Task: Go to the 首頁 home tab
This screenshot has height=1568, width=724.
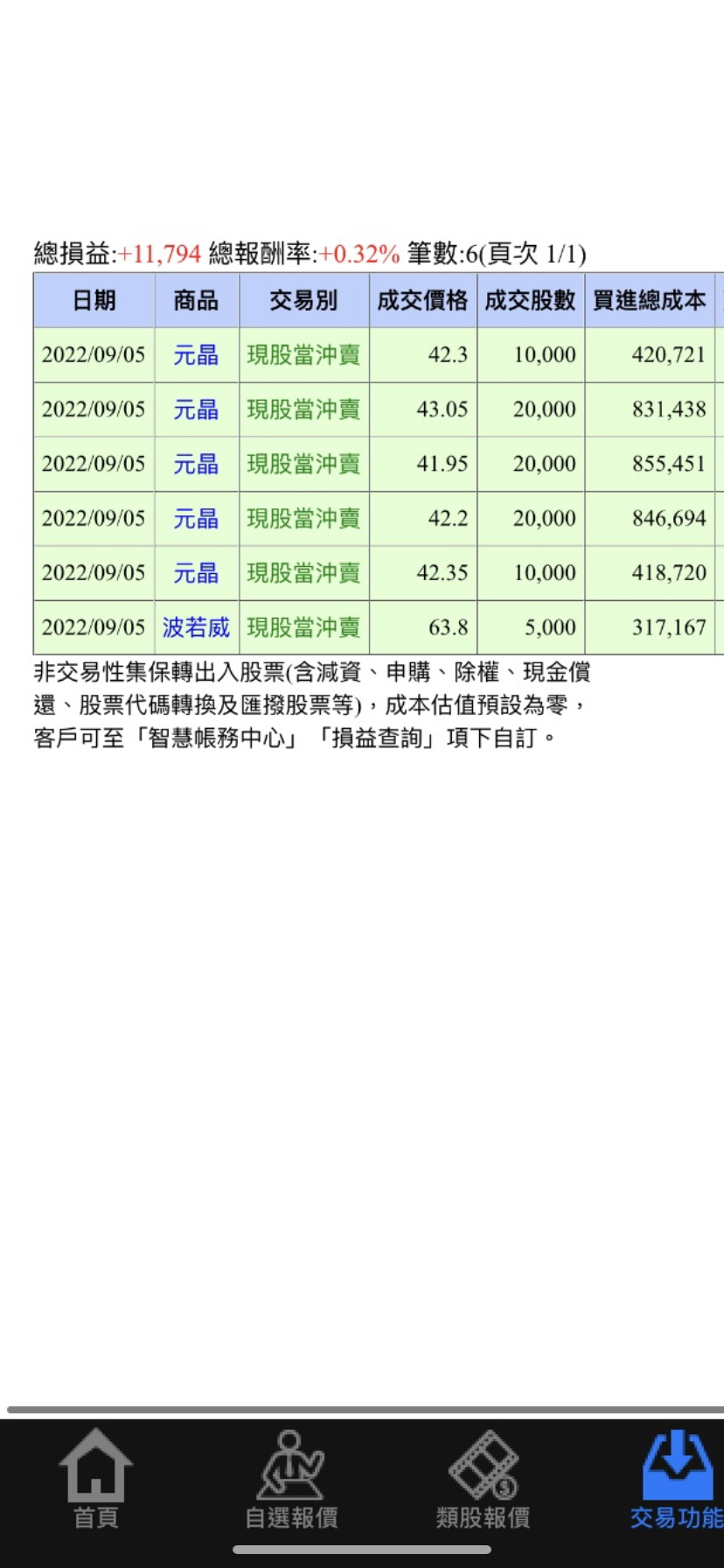Action: tap(95, 1480)
